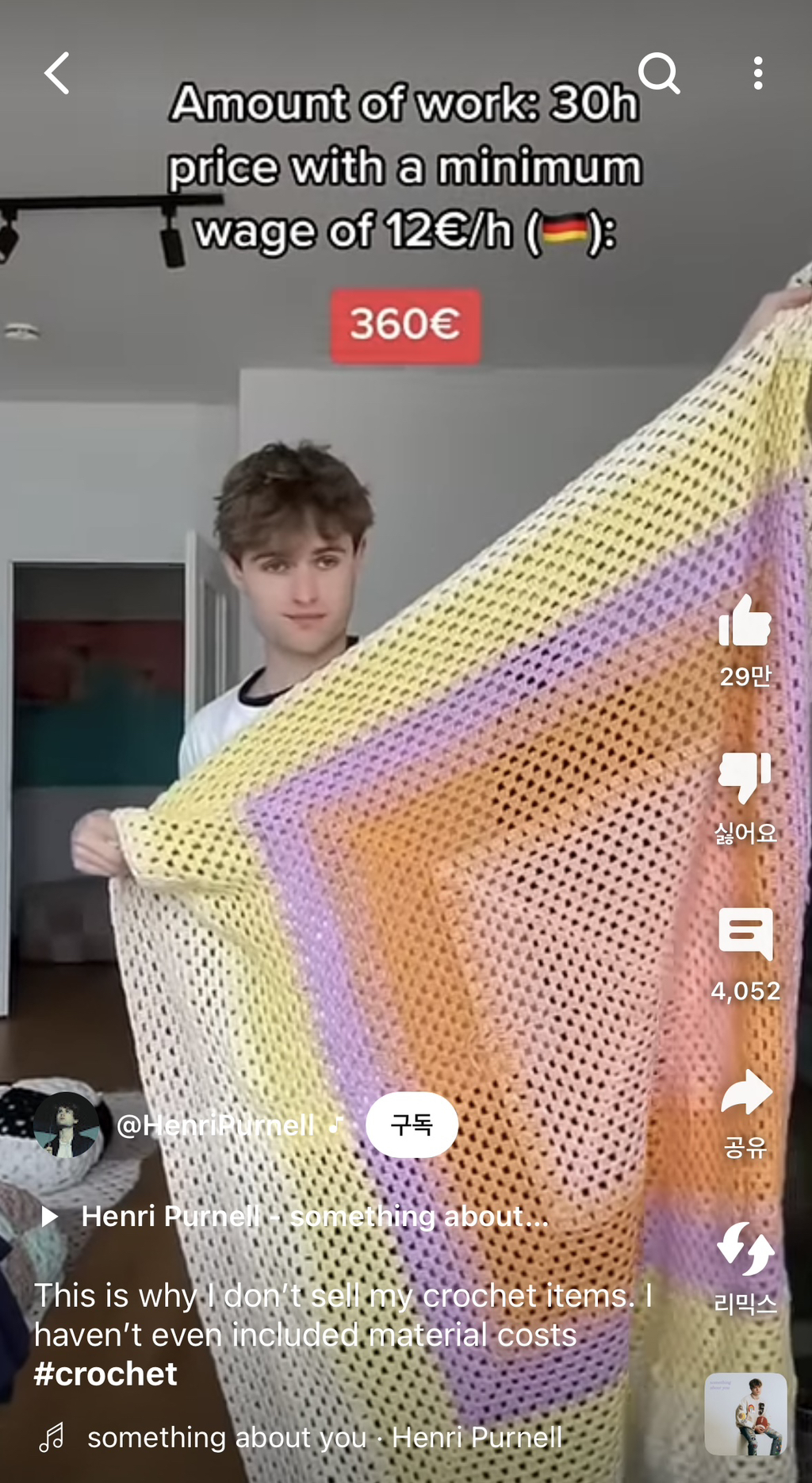Open the sound album cover thumbnail
The image size is (812, 1483).
pos(745,1414)
